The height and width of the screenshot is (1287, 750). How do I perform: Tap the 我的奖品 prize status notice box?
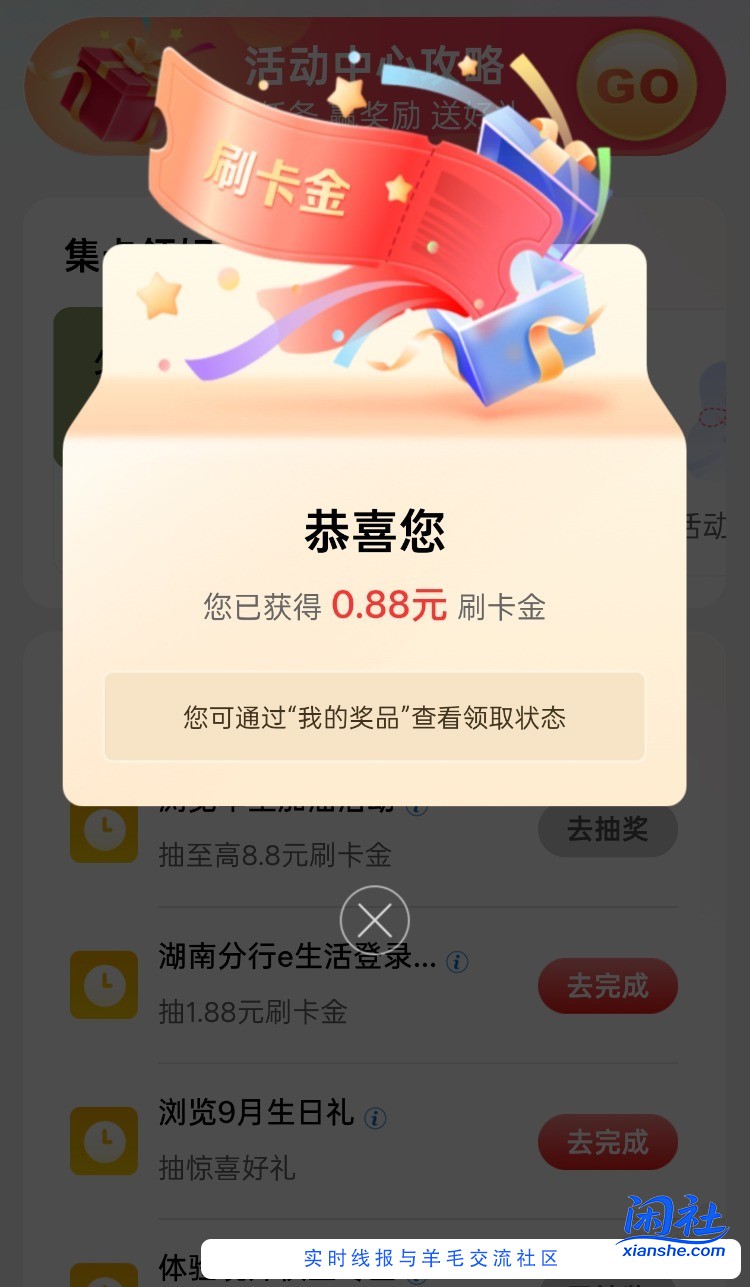[x=375, y=716]
